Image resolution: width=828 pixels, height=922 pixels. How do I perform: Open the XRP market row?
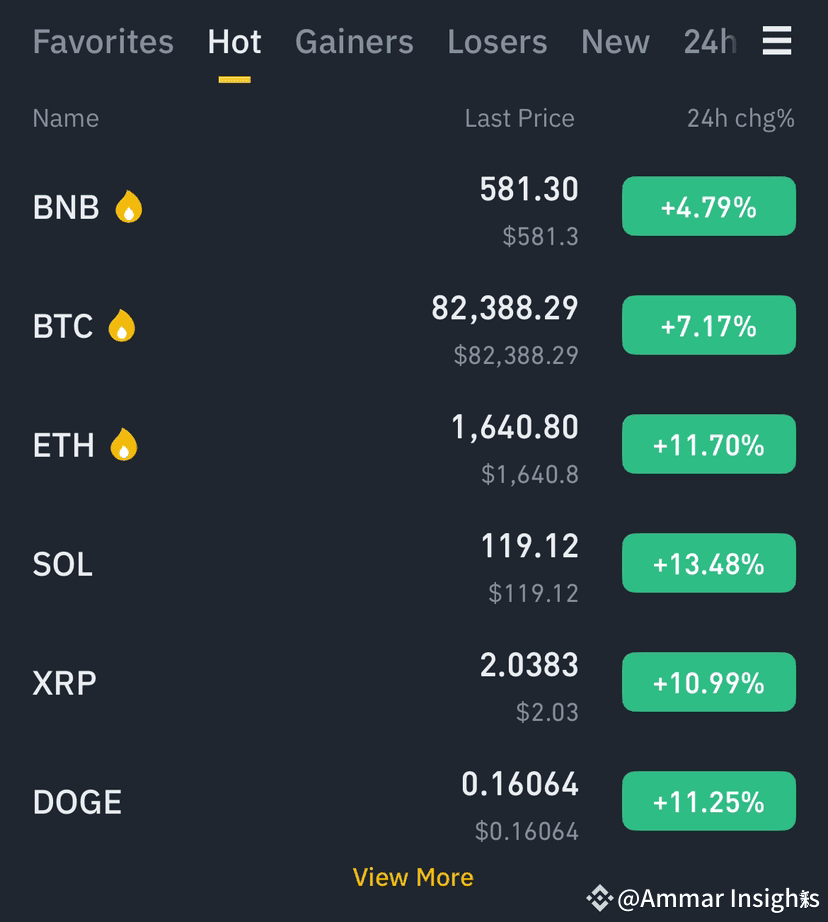coord(414,682)
